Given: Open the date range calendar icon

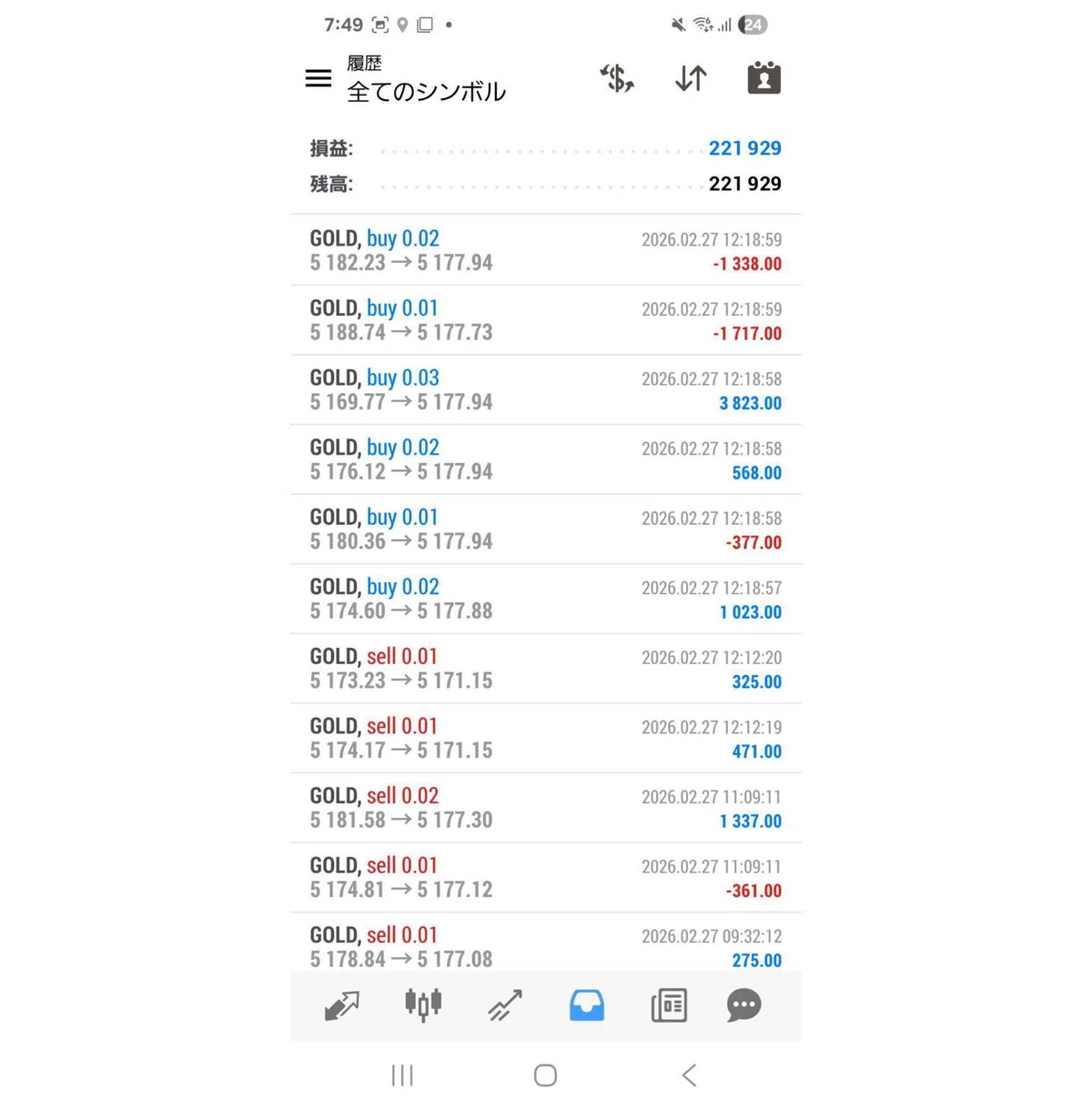Looking at the screenshot, I should tap(764, 78).
